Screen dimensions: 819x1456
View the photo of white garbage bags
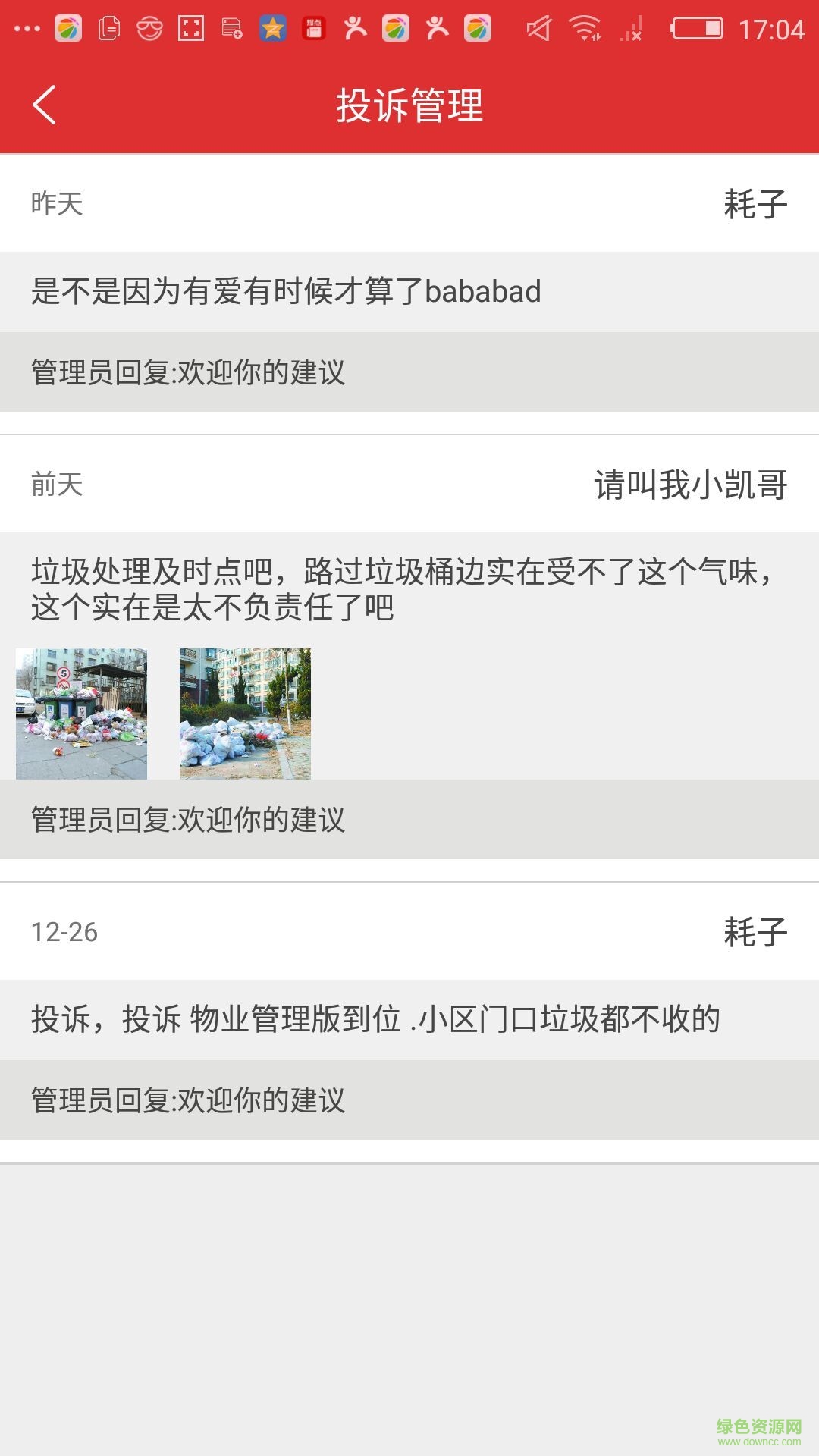point(245,714)
